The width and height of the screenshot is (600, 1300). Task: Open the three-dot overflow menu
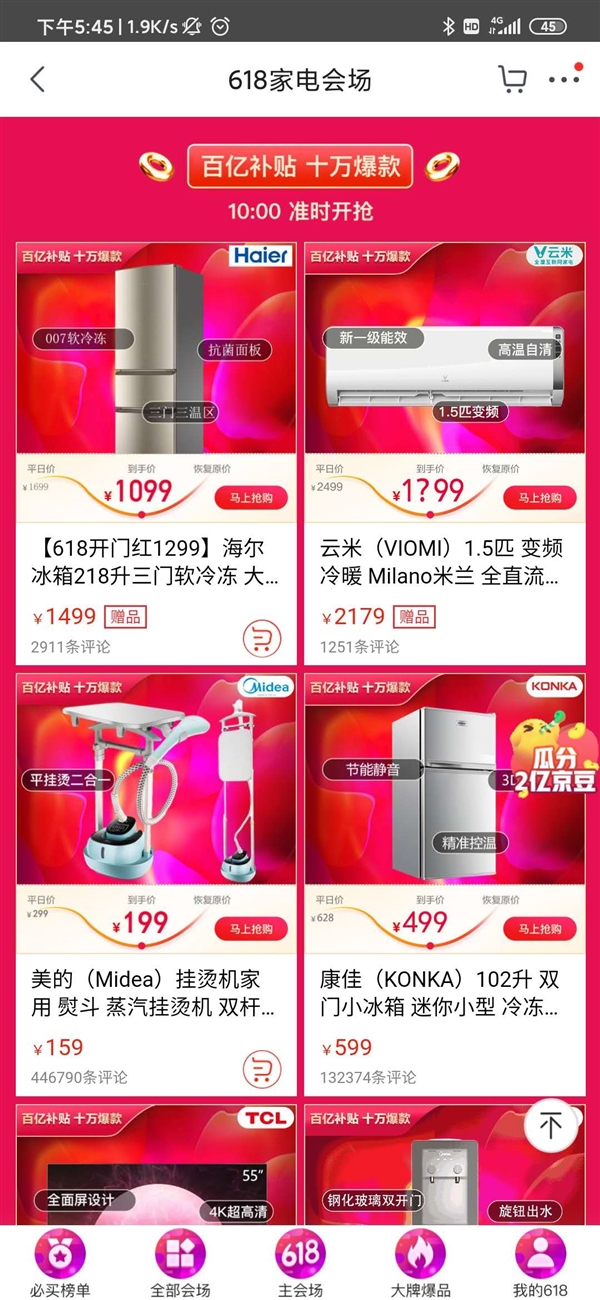pyautogui.click(x=564, y=79)
